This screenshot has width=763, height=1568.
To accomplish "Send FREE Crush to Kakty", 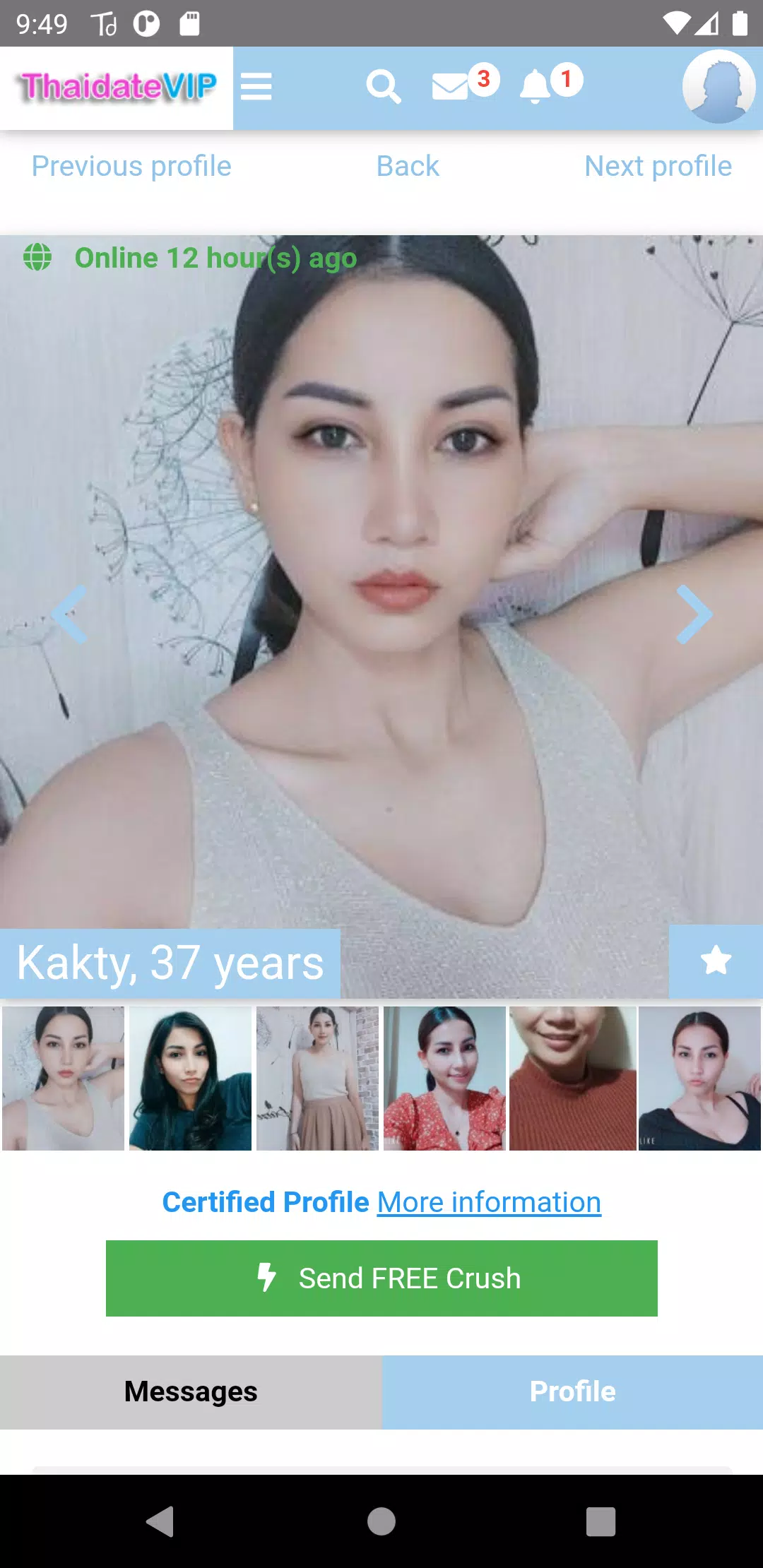I will 381,1278.
